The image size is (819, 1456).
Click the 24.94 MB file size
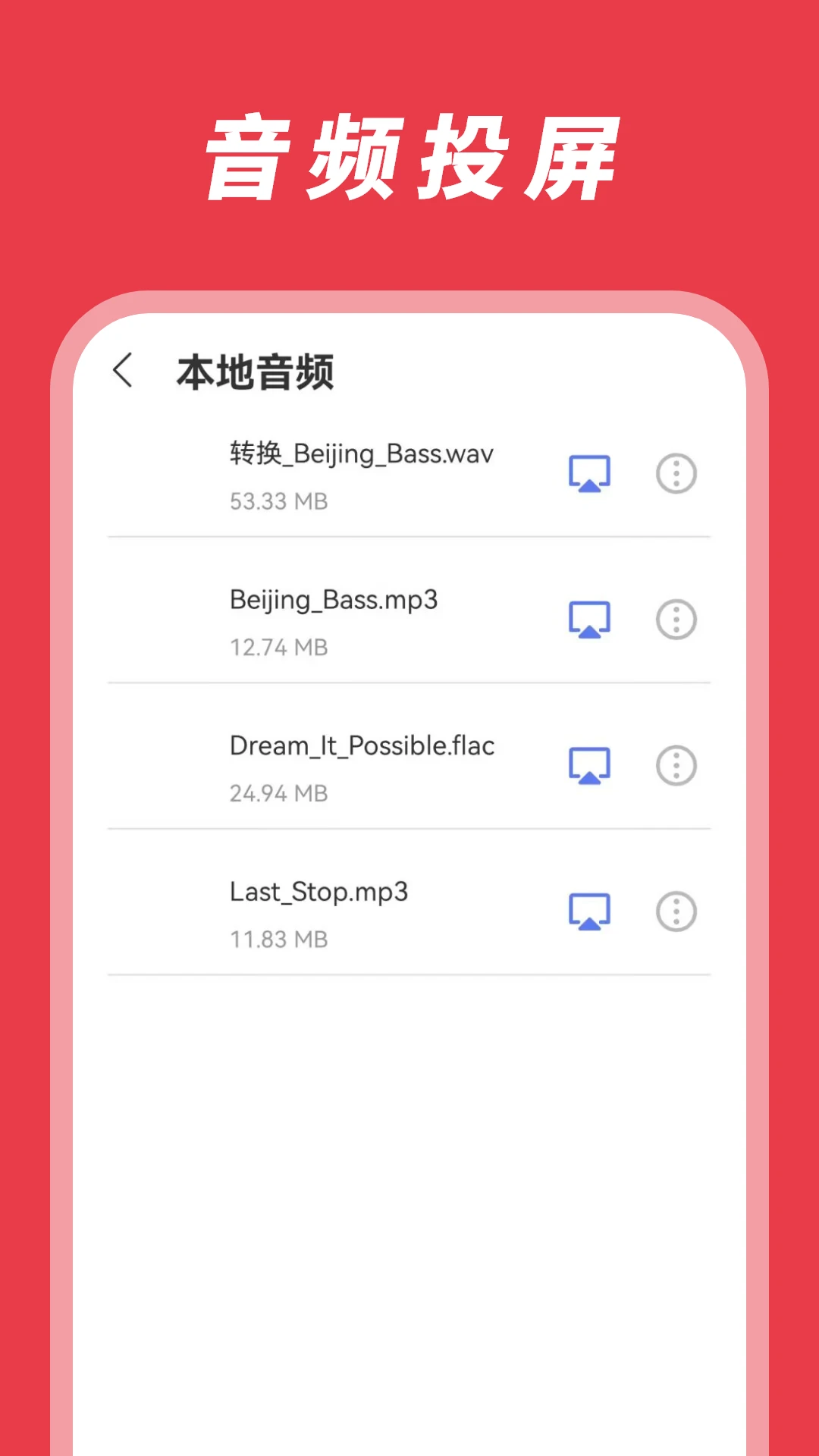[x=279, y=793]
